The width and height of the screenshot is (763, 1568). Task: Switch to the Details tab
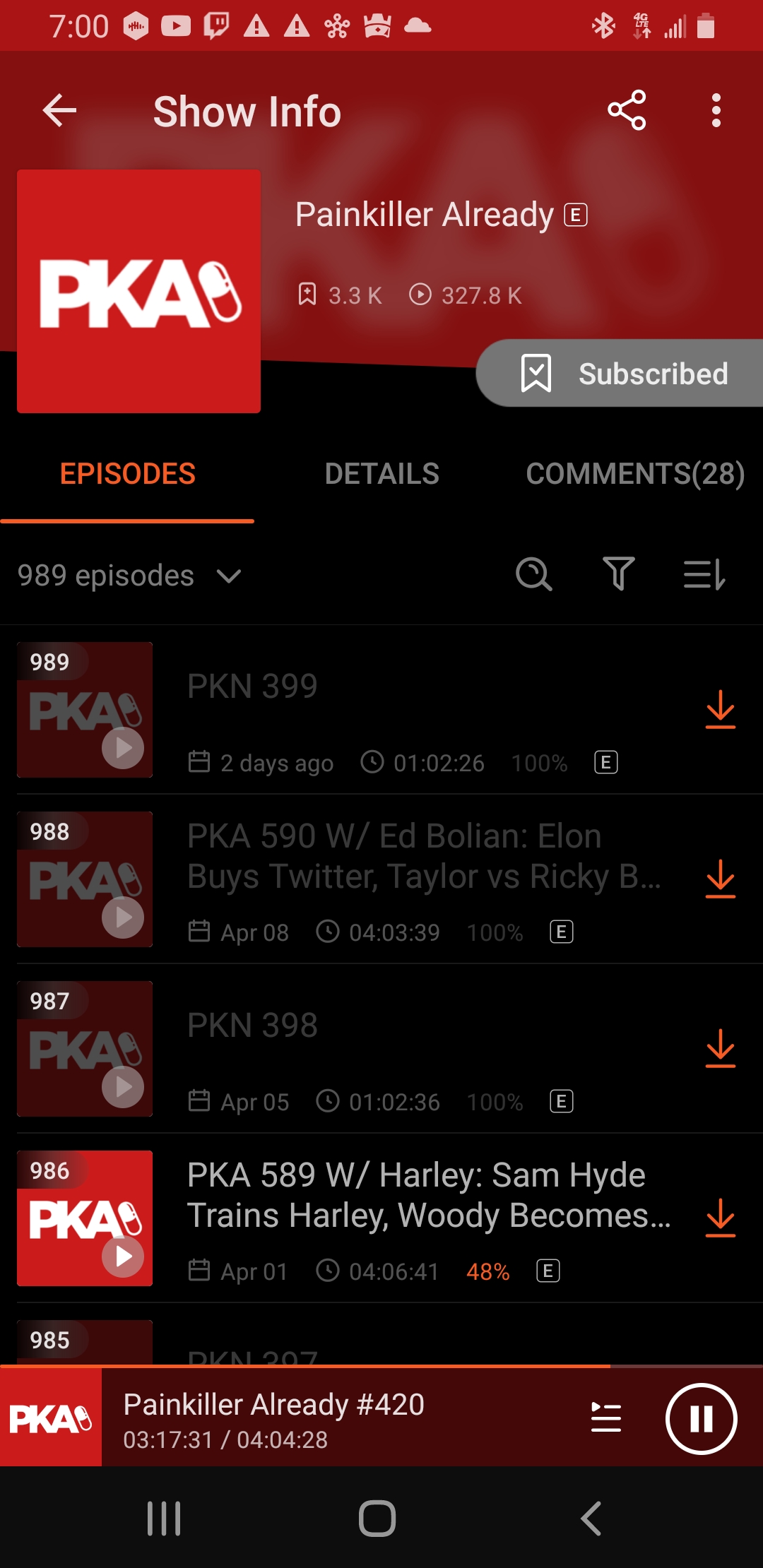pos(381,474)
